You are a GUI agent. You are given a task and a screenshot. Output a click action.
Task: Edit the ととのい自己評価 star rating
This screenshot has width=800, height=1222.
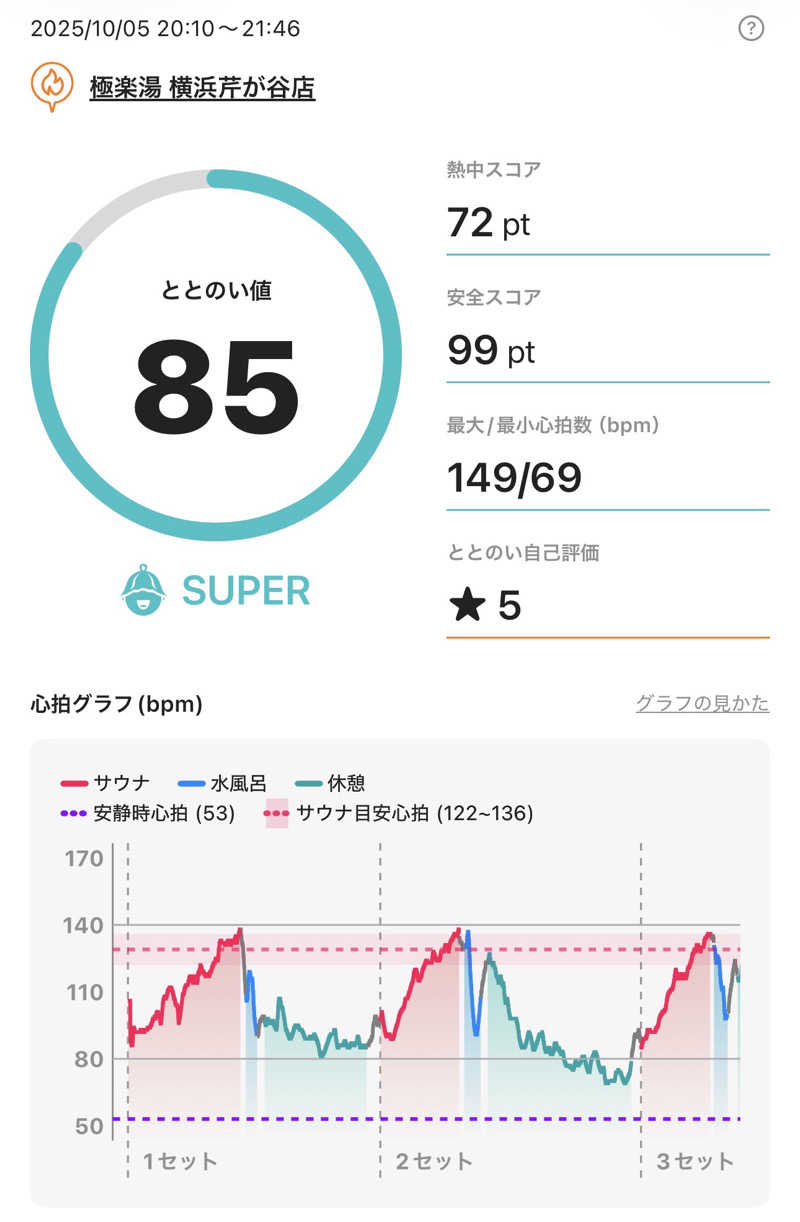tap(486, 606)
